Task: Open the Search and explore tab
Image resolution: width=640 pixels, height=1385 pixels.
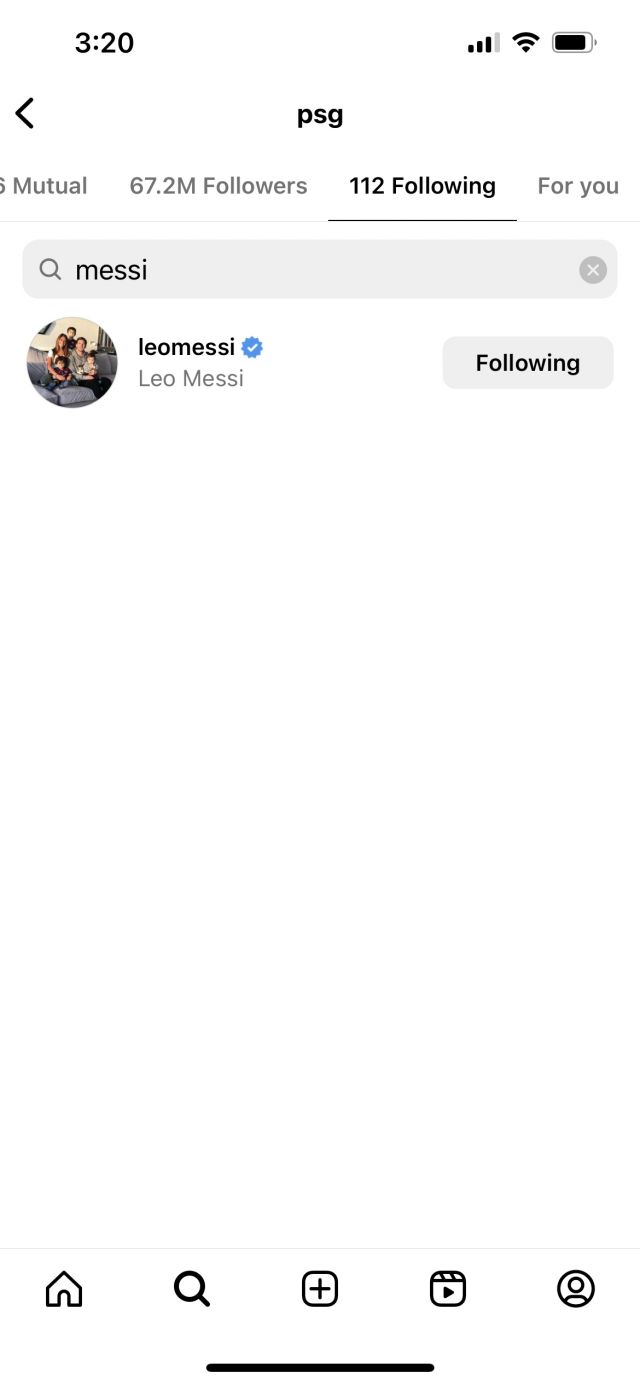Action: pos(192,1289)
